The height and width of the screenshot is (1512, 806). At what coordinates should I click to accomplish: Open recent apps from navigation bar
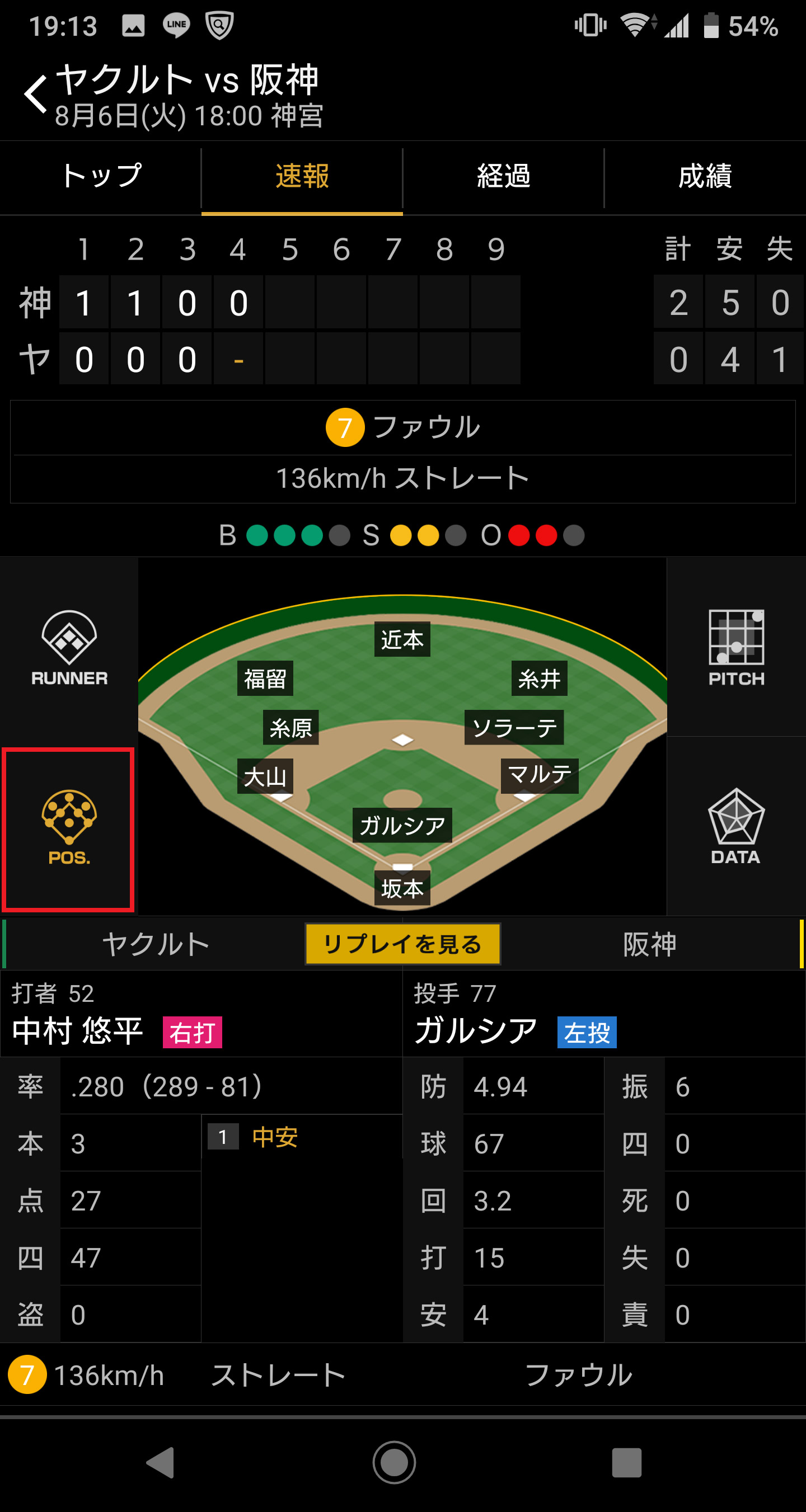coord(626,1462)
